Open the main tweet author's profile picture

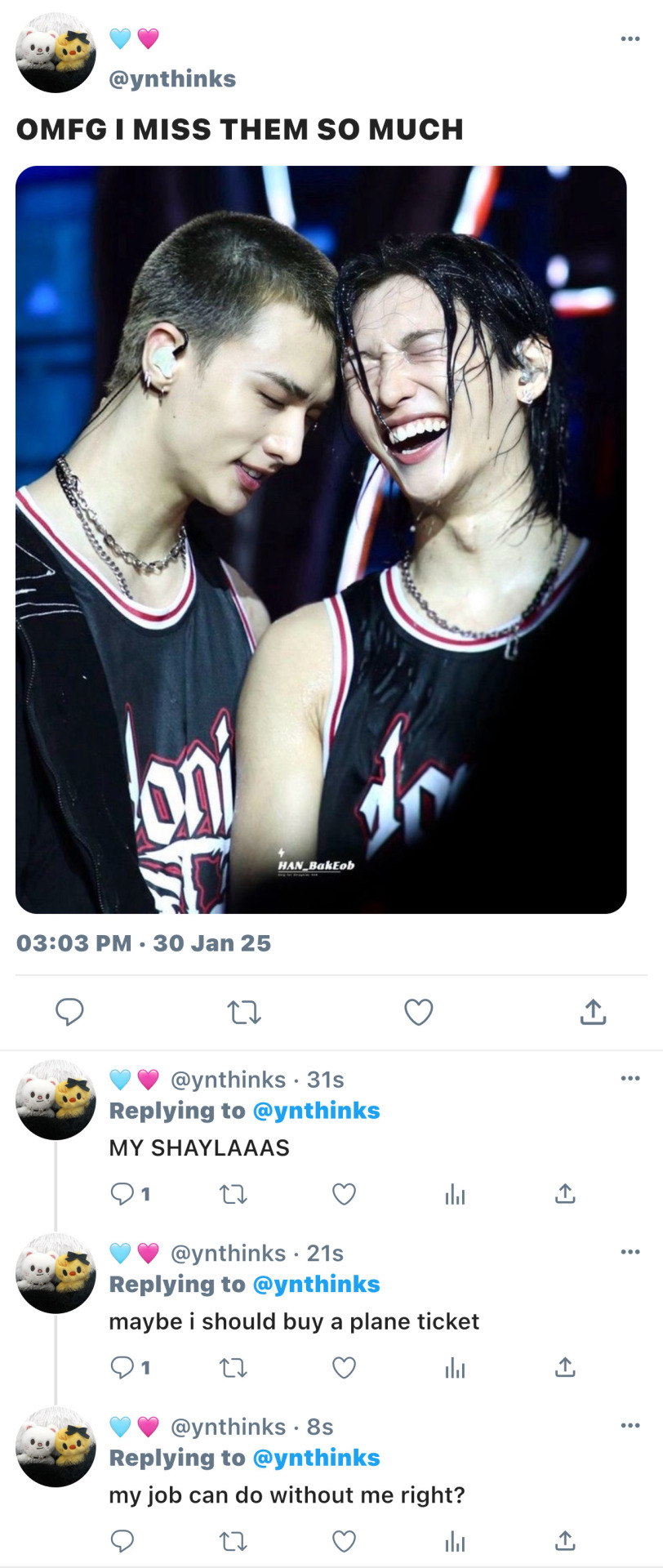pyautogui.click(x=56, y=53)
